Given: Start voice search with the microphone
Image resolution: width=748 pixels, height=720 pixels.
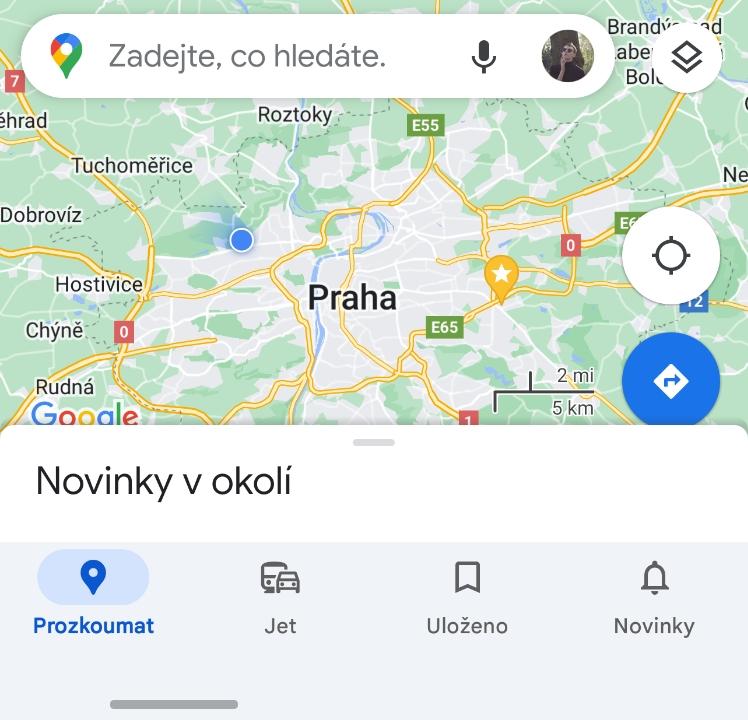Looking at the screenshot, I should [x=484, y=56].
